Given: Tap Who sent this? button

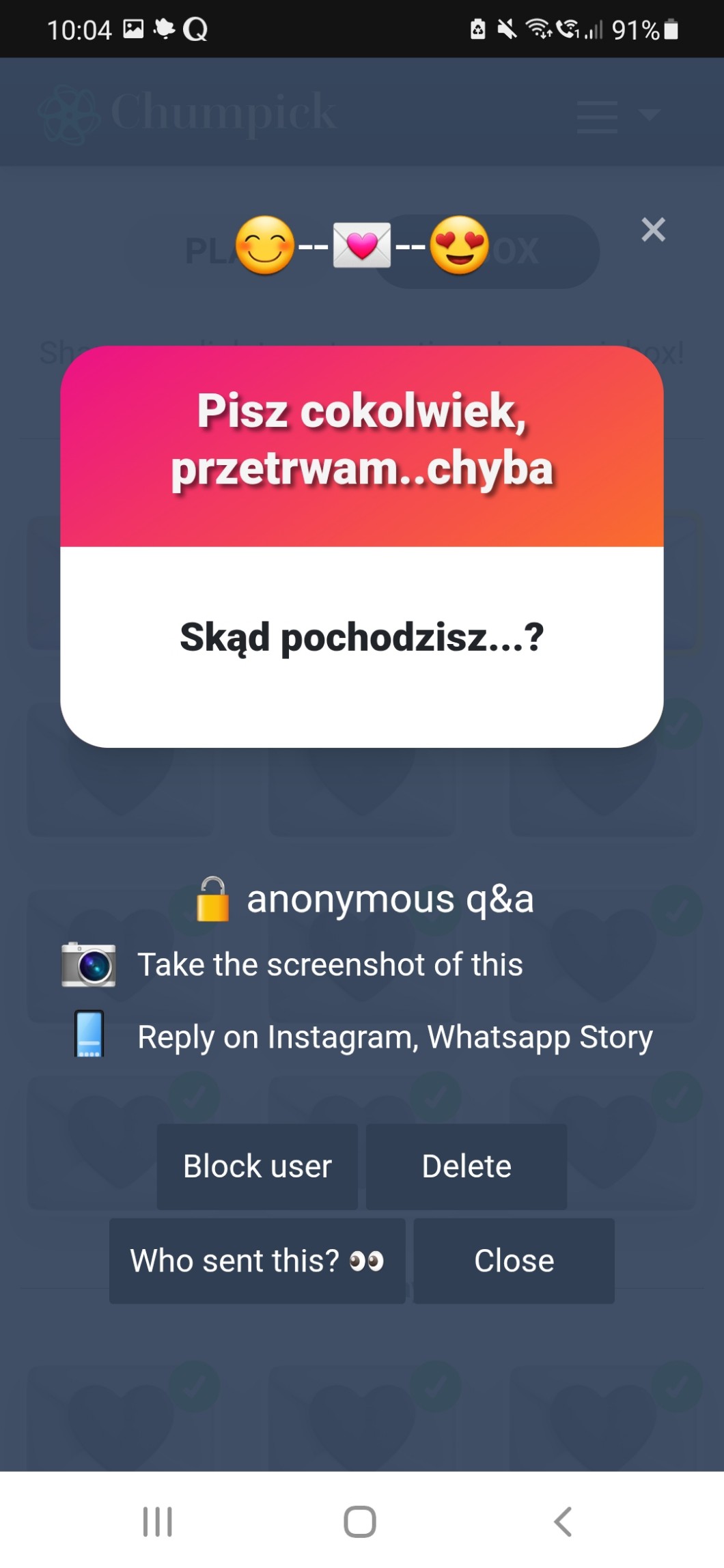Looking at the screenshot, I should [257, 1261].
